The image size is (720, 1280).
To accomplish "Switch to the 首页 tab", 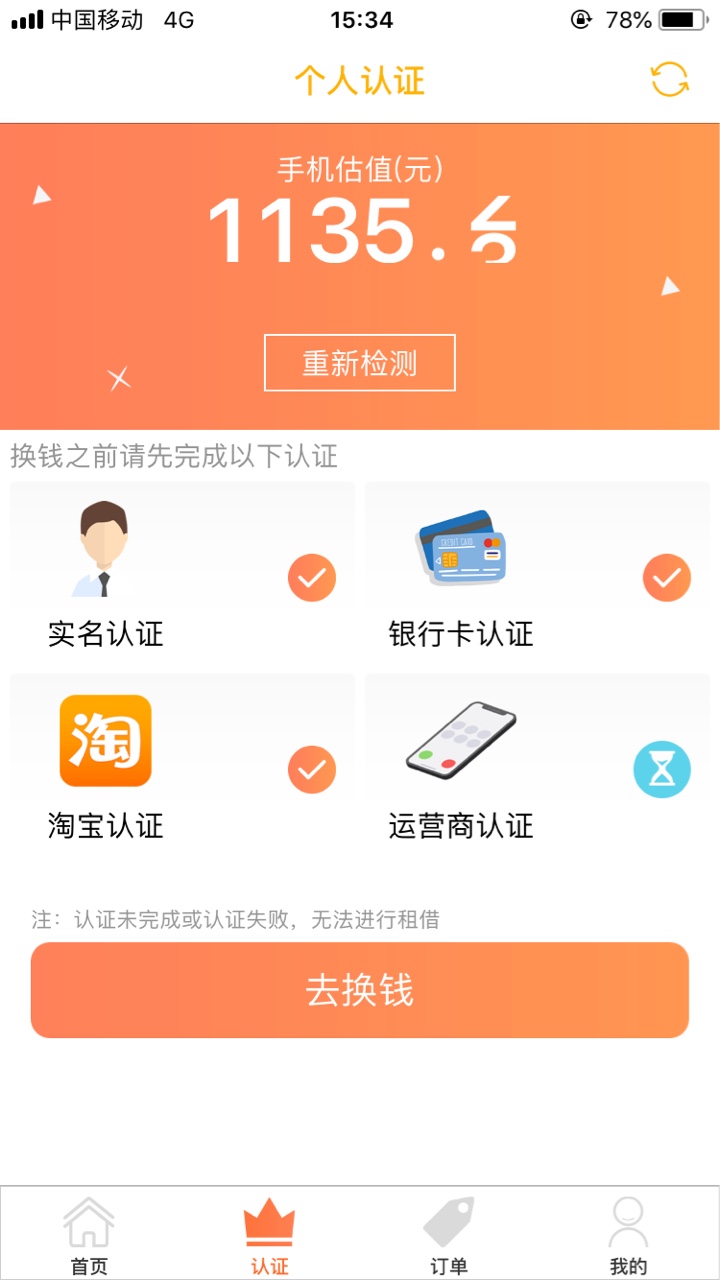I will click(89, 1235).
